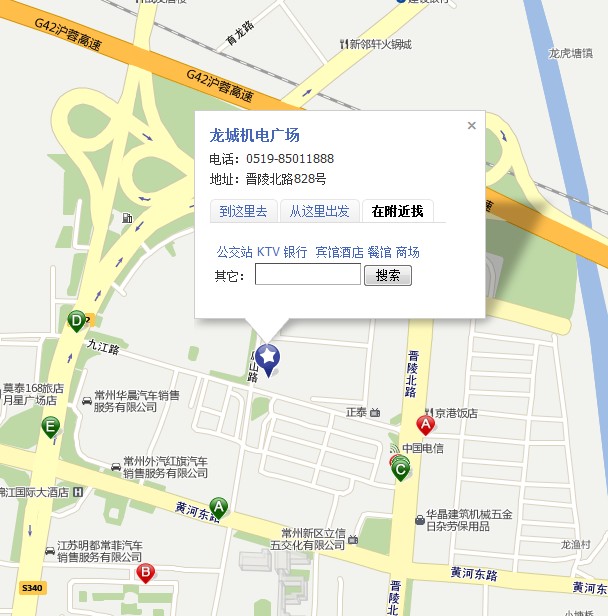The height and width of the screenshot is (616, 608).
Task: Focus the 其它 keyword input field
Action: click(x=307, y=275)
